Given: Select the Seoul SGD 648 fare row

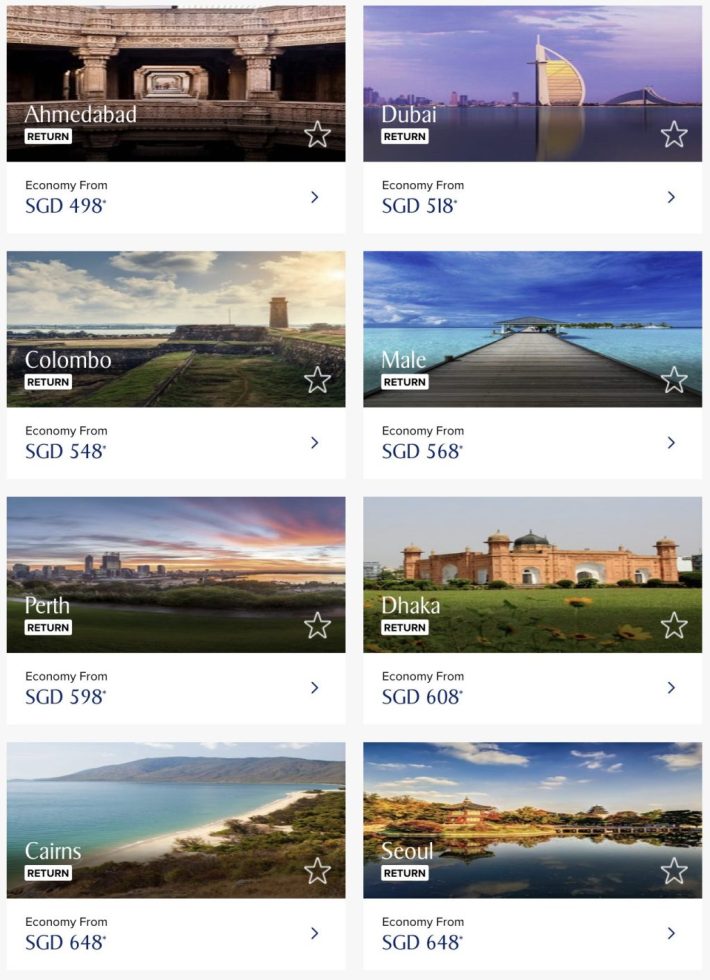Looking at the screenshot, I should point(532,933).
